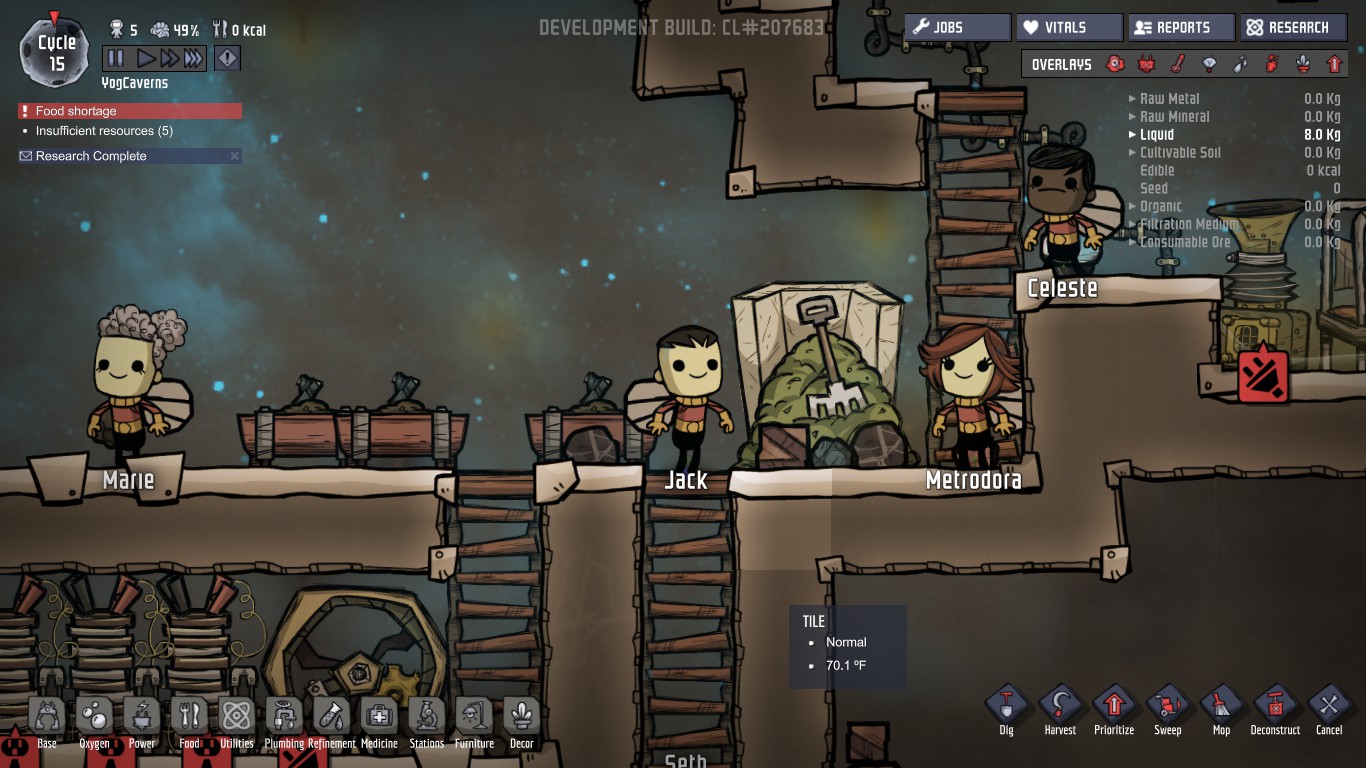Open the Research screen
Viewport: 1366px width, 768px height.
pyautogui.click(x=1293, y=28)
